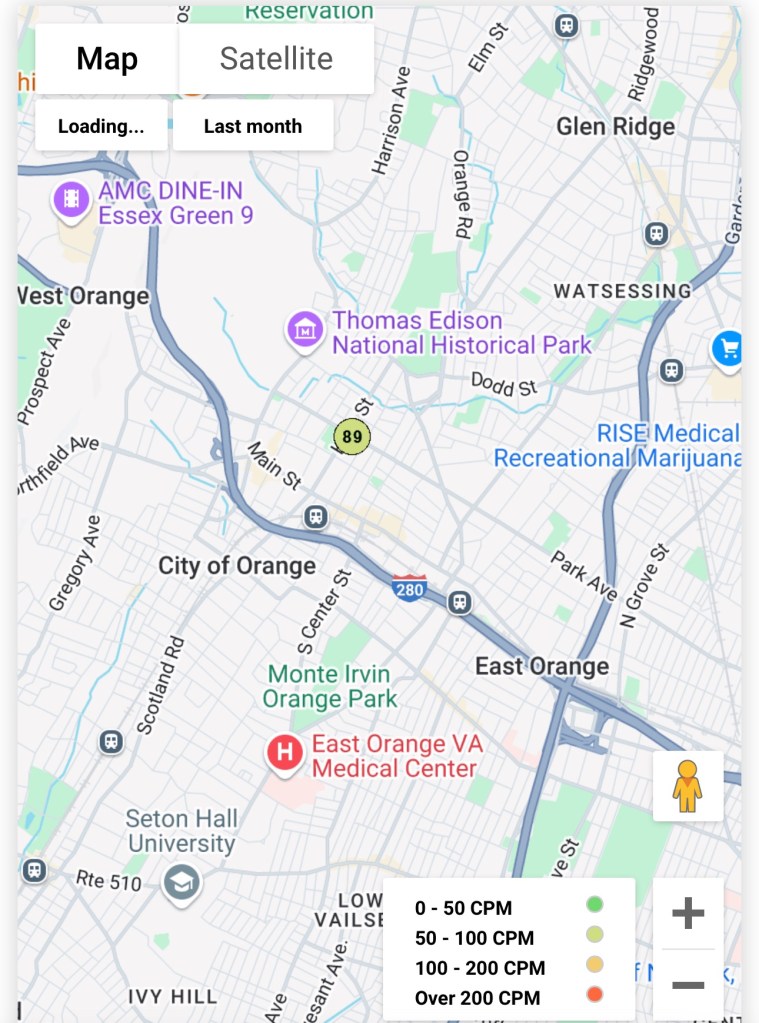Screen dimensions: 759x1023
Task: Zoom in on the map
Action: tap(688, 913)
